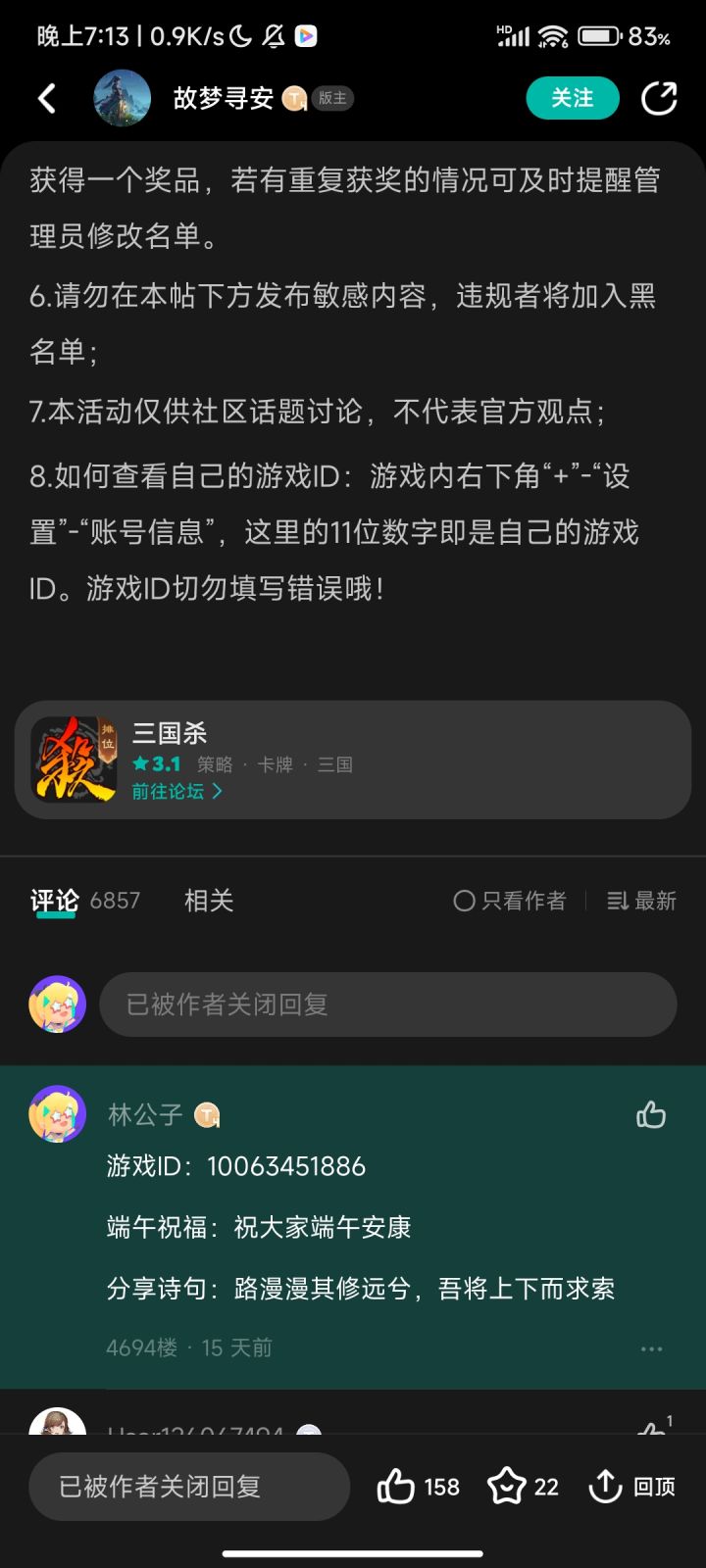Switch to the 相关 tab

coord(207,901)
